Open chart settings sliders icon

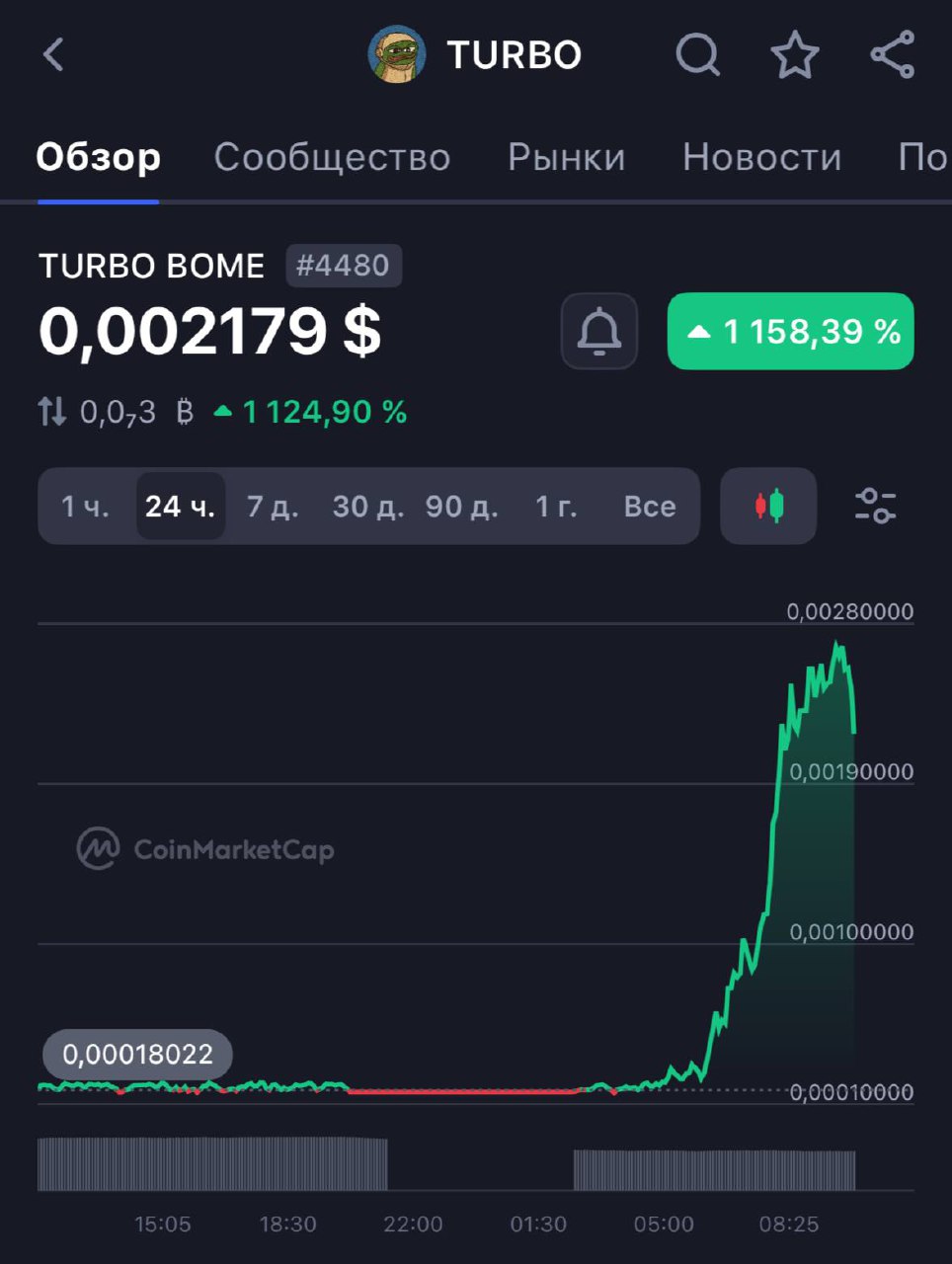click(x=875, y=507)
